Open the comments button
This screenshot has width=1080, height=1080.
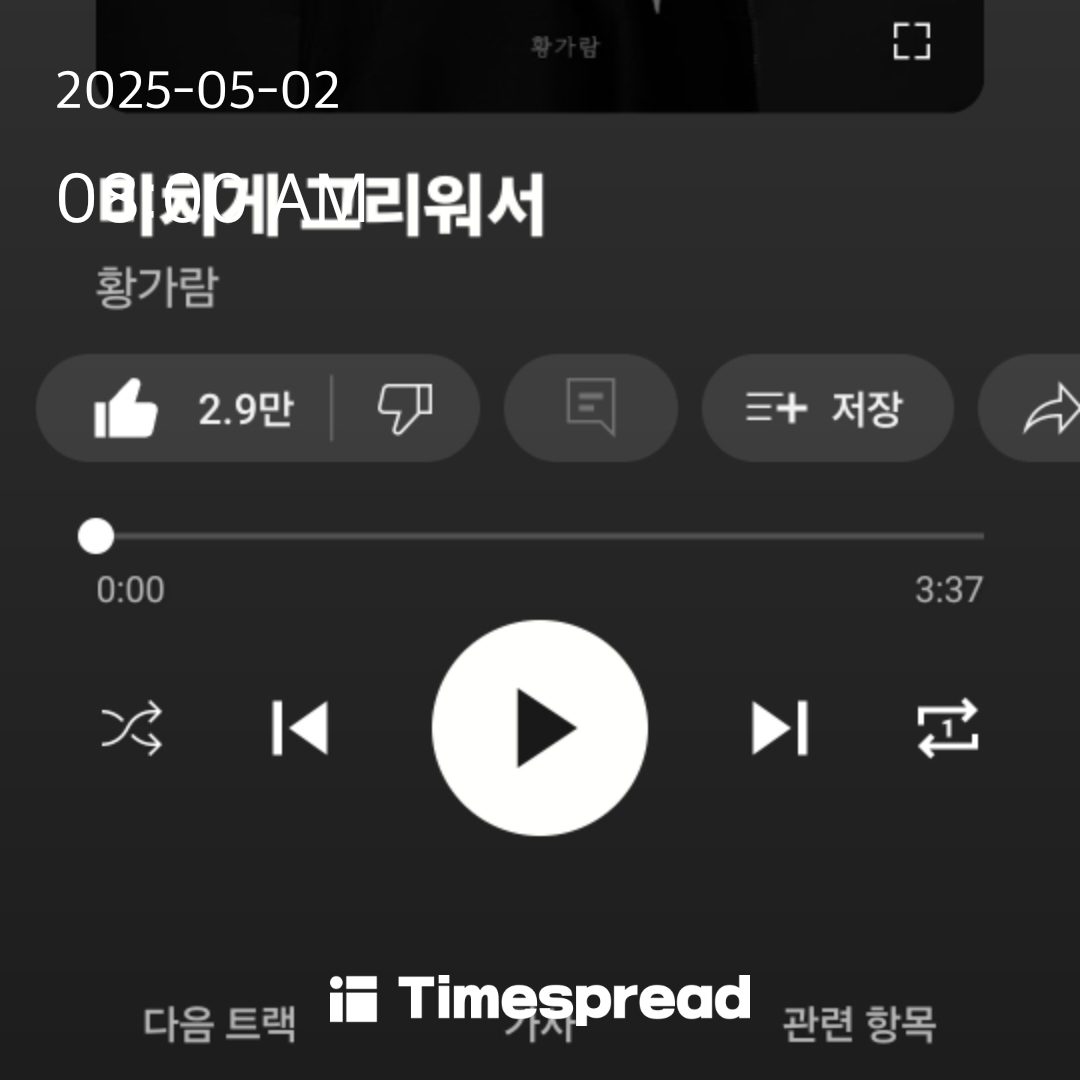pyautogui.click(x=590, y=408)
